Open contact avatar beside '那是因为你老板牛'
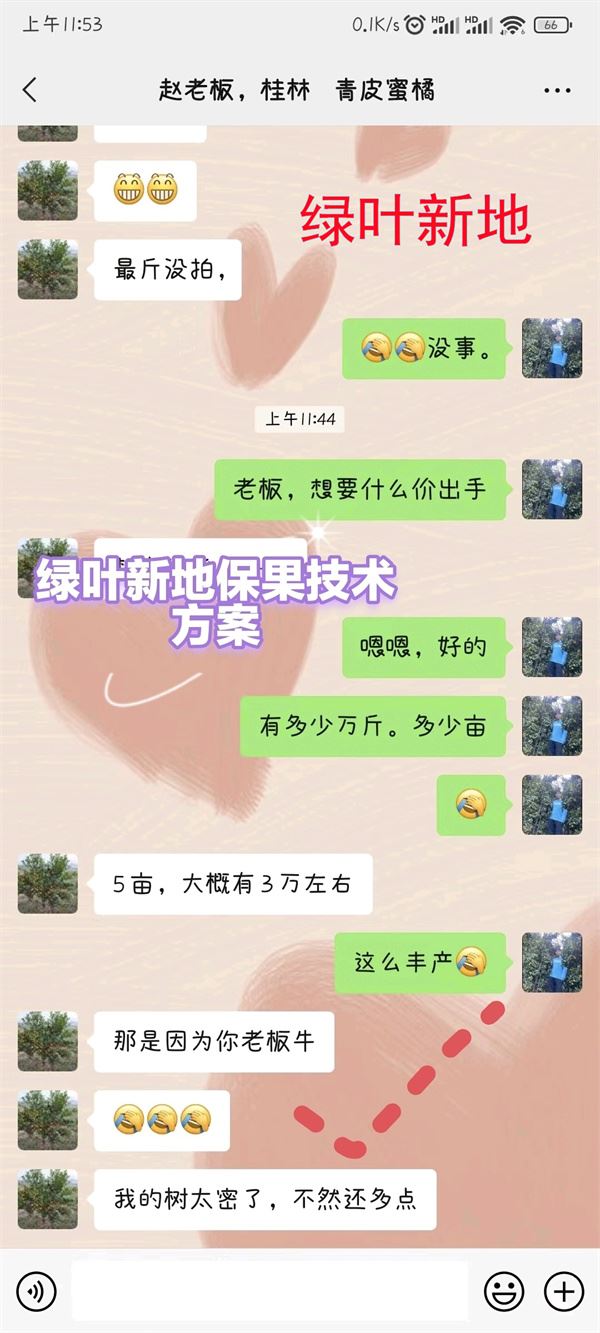 point(47,1041)
